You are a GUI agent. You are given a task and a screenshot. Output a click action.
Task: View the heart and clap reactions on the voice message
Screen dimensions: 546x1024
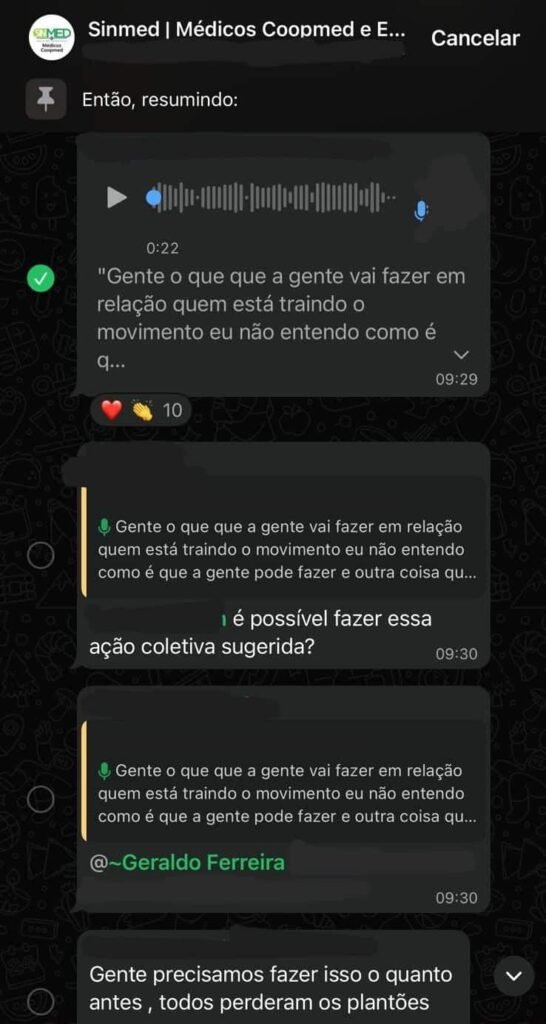pyautogui.click(x=142, y=411)
